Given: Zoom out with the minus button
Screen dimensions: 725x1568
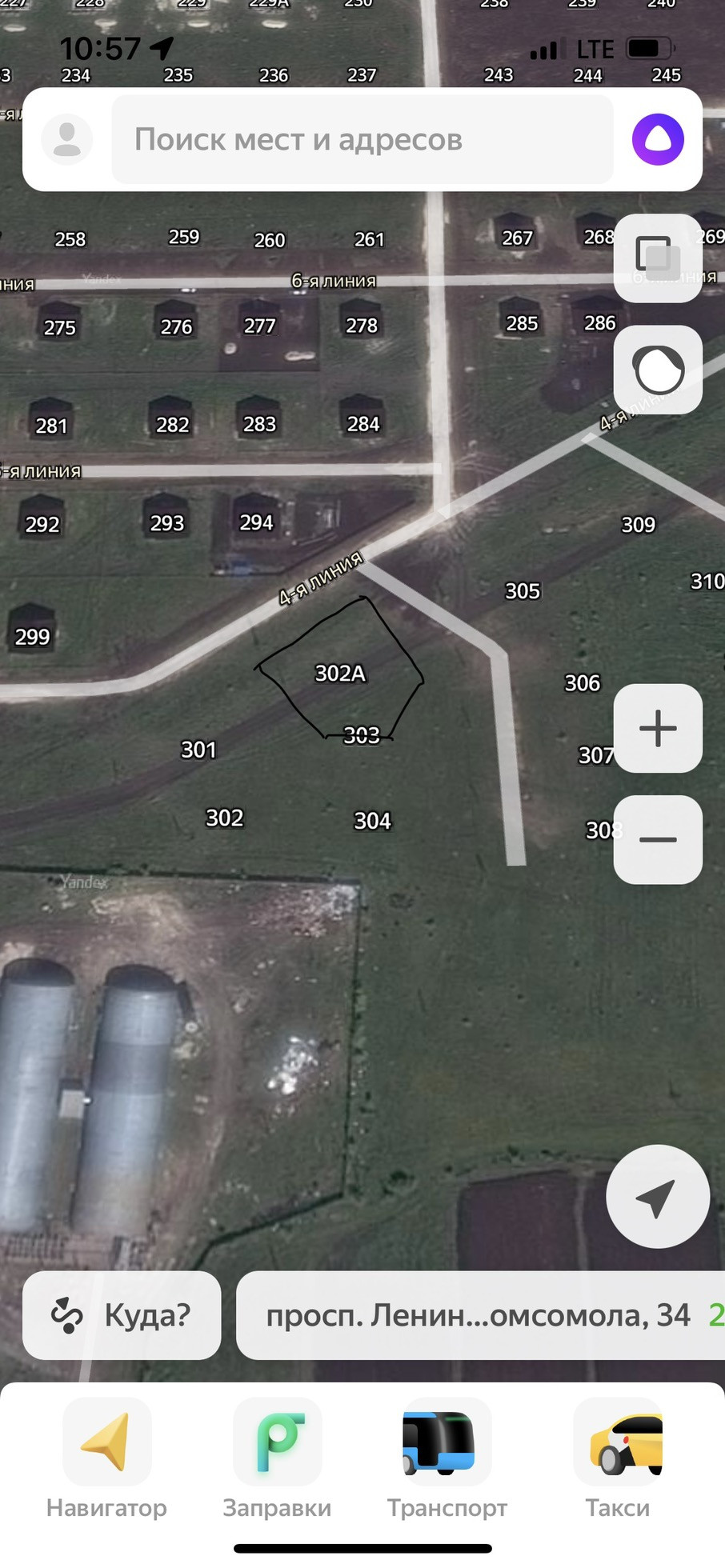Looking at the screenshot, I should click(x=658, y=839).
